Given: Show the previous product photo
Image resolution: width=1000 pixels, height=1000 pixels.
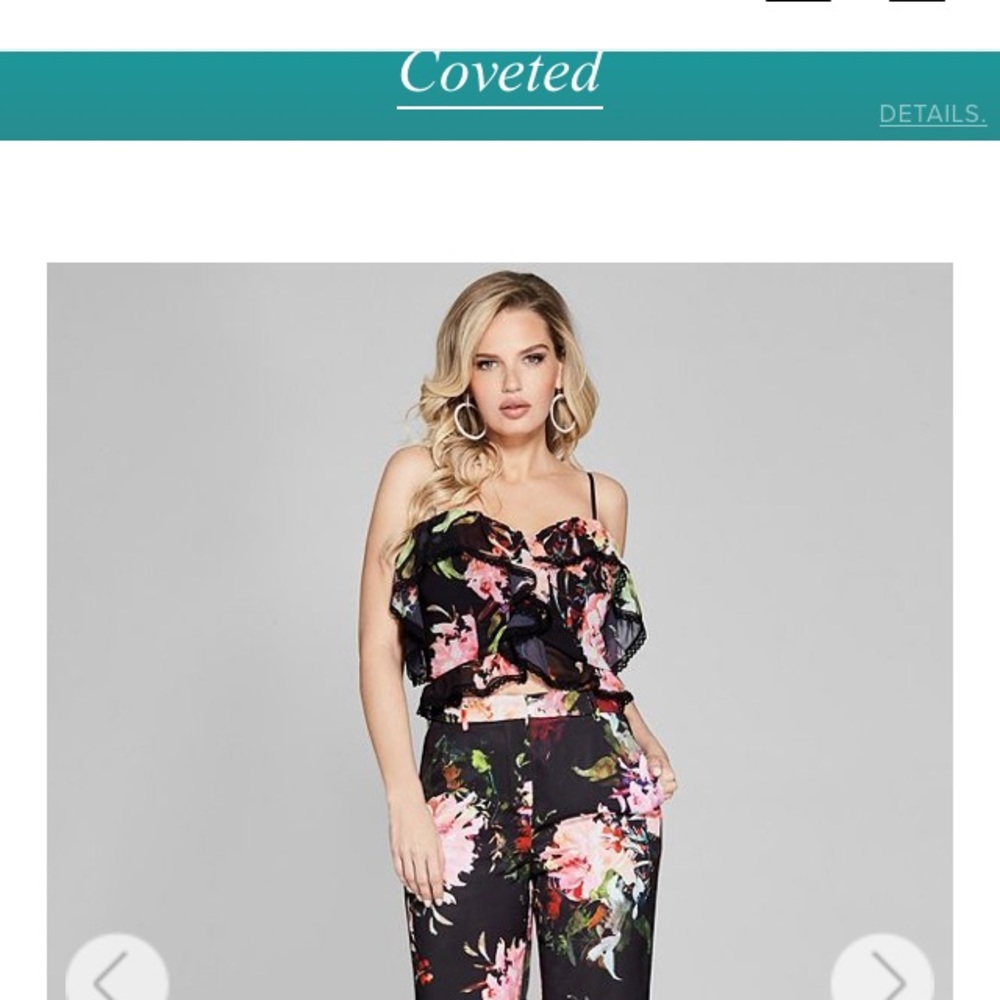Looking at the screenshot, I should [116, 972].
